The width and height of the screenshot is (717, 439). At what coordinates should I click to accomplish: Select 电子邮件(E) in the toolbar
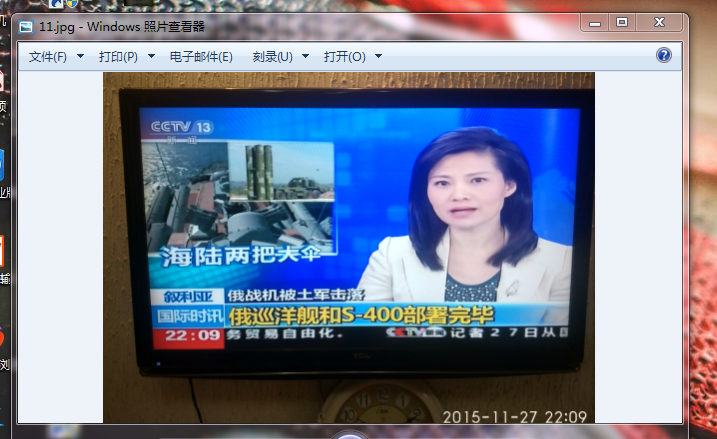pyautogui.click(x=201, y=57)
